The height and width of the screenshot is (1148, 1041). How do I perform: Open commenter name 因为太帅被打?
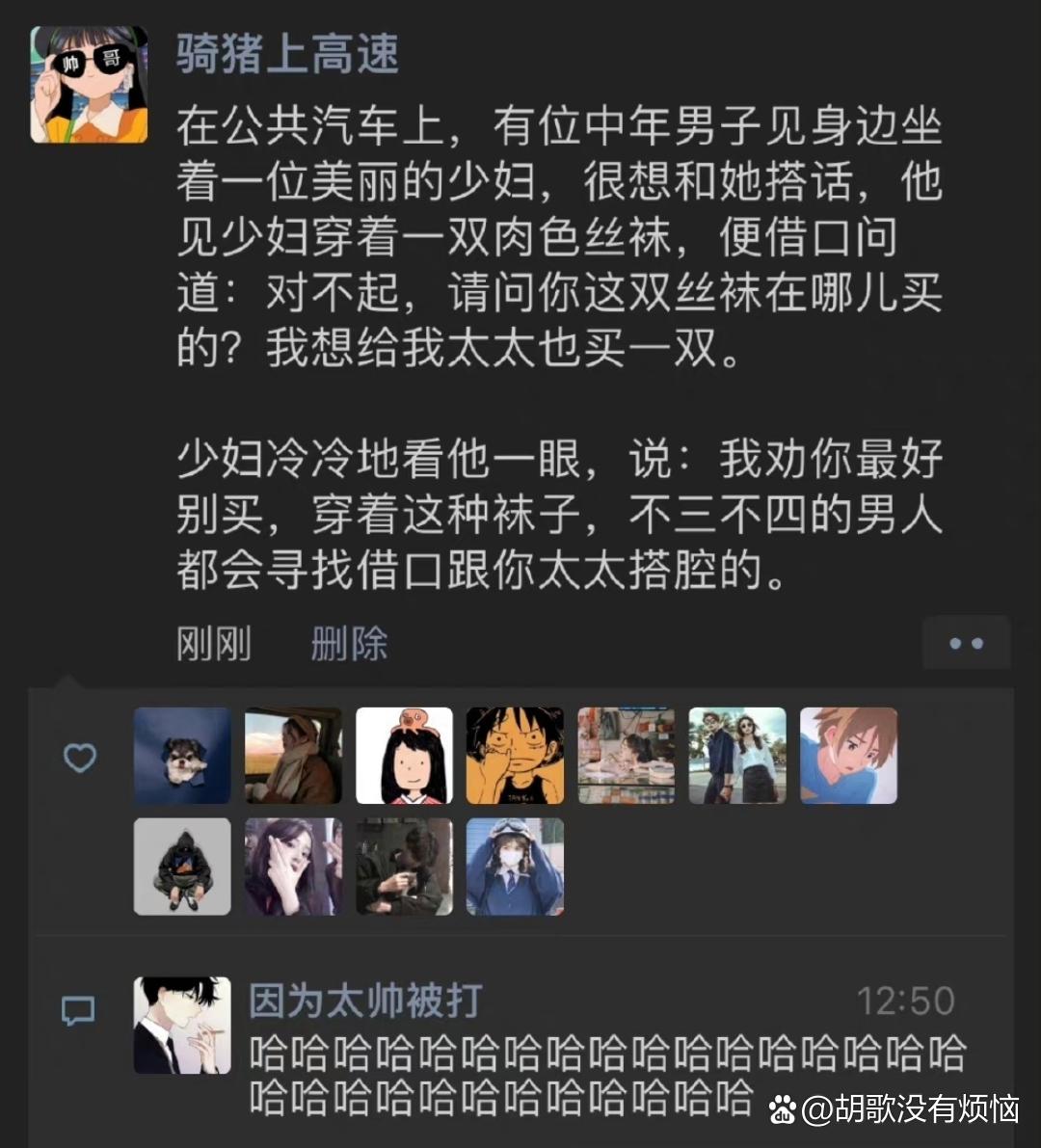pos(365,1001)
